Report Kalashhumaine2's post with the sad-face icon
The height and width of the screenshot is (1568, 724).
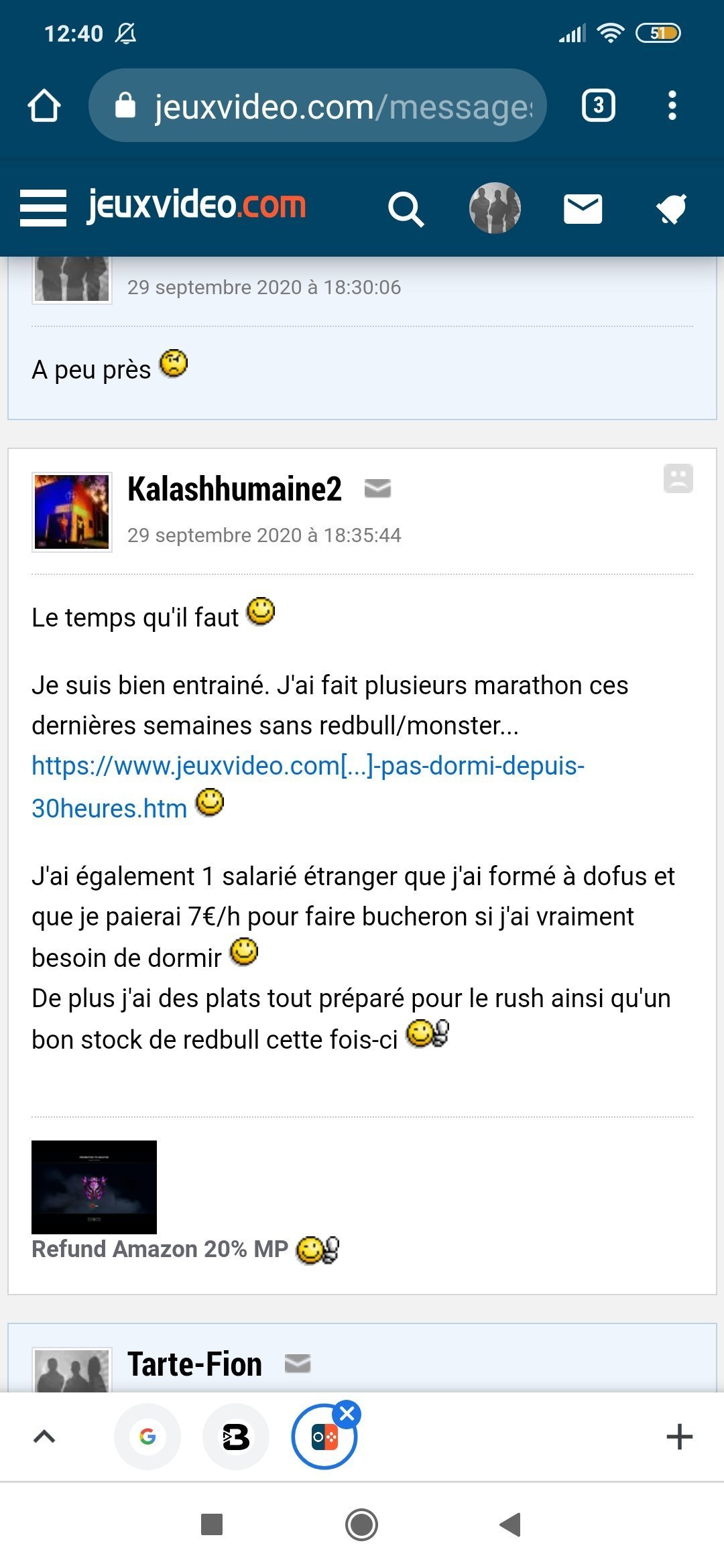coord(678,478)
